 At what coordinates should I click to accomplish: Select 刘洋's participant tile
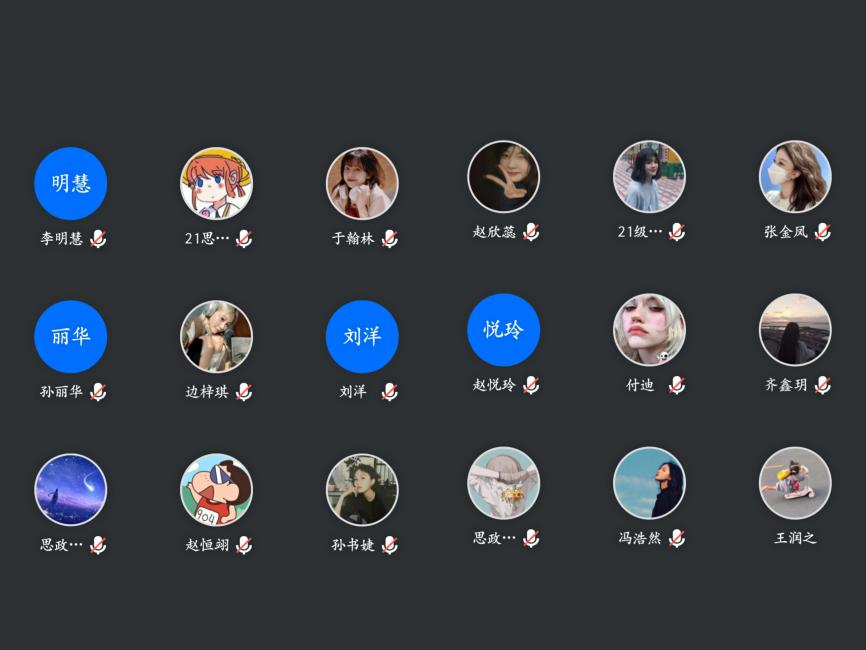point(362,336)
